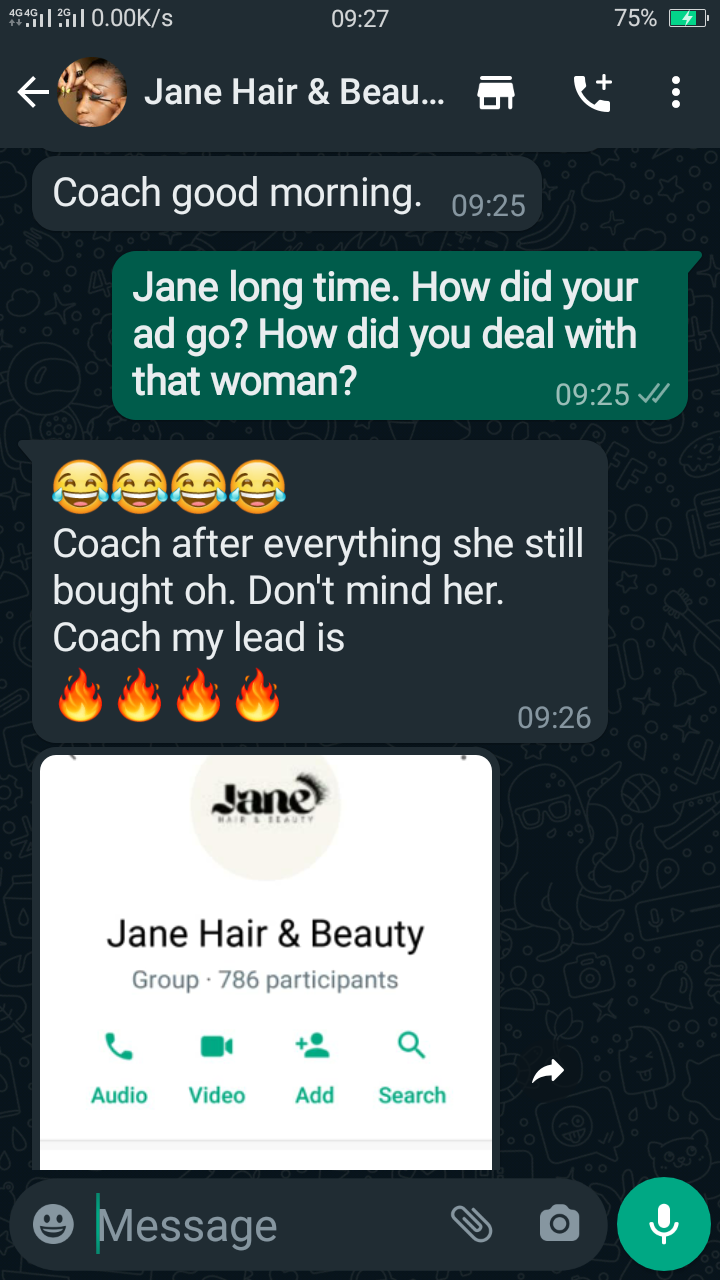720x1280 pixels.
Task: Open the business catalog storefront icon
Action: coord(496,93)
